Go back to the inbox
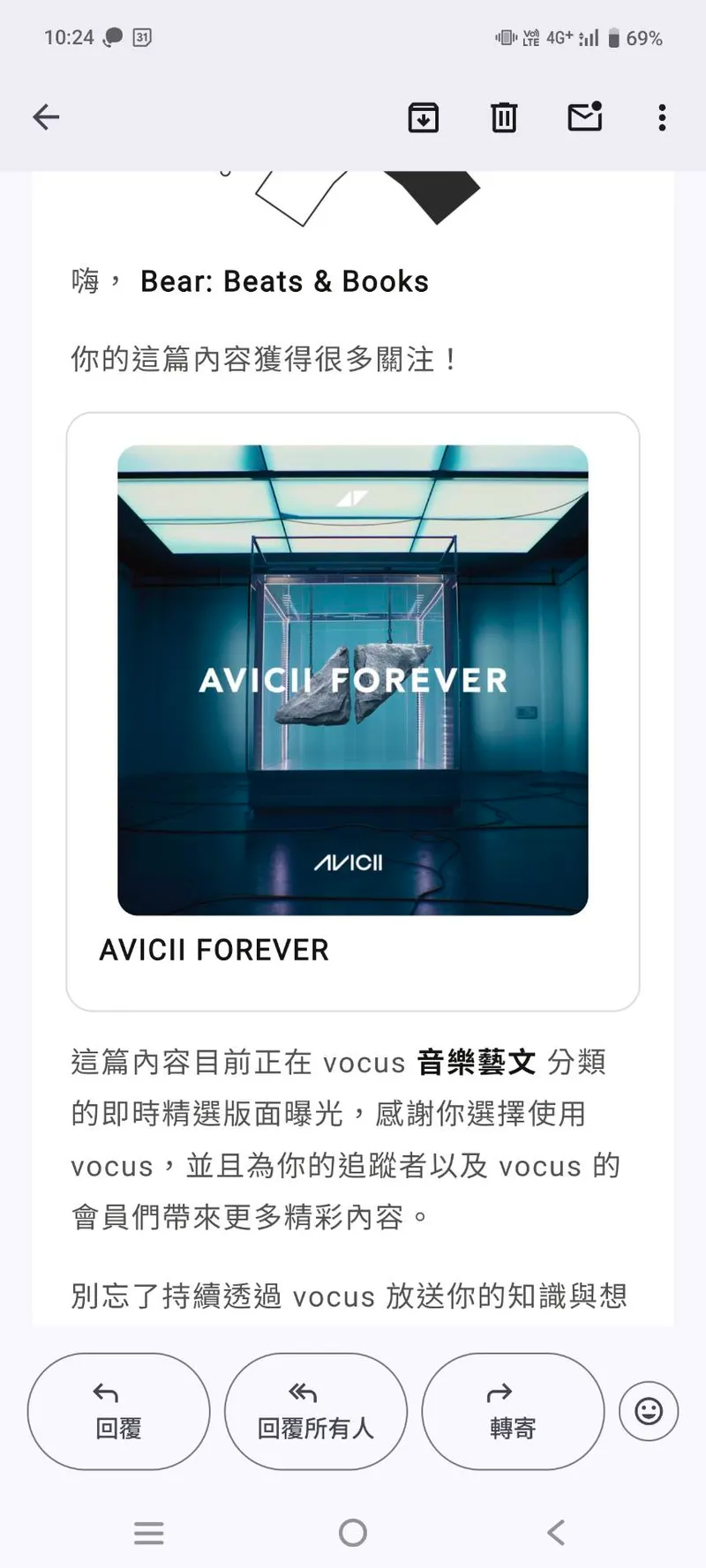Screen dimensions: 706x1568 click(46, 117)
